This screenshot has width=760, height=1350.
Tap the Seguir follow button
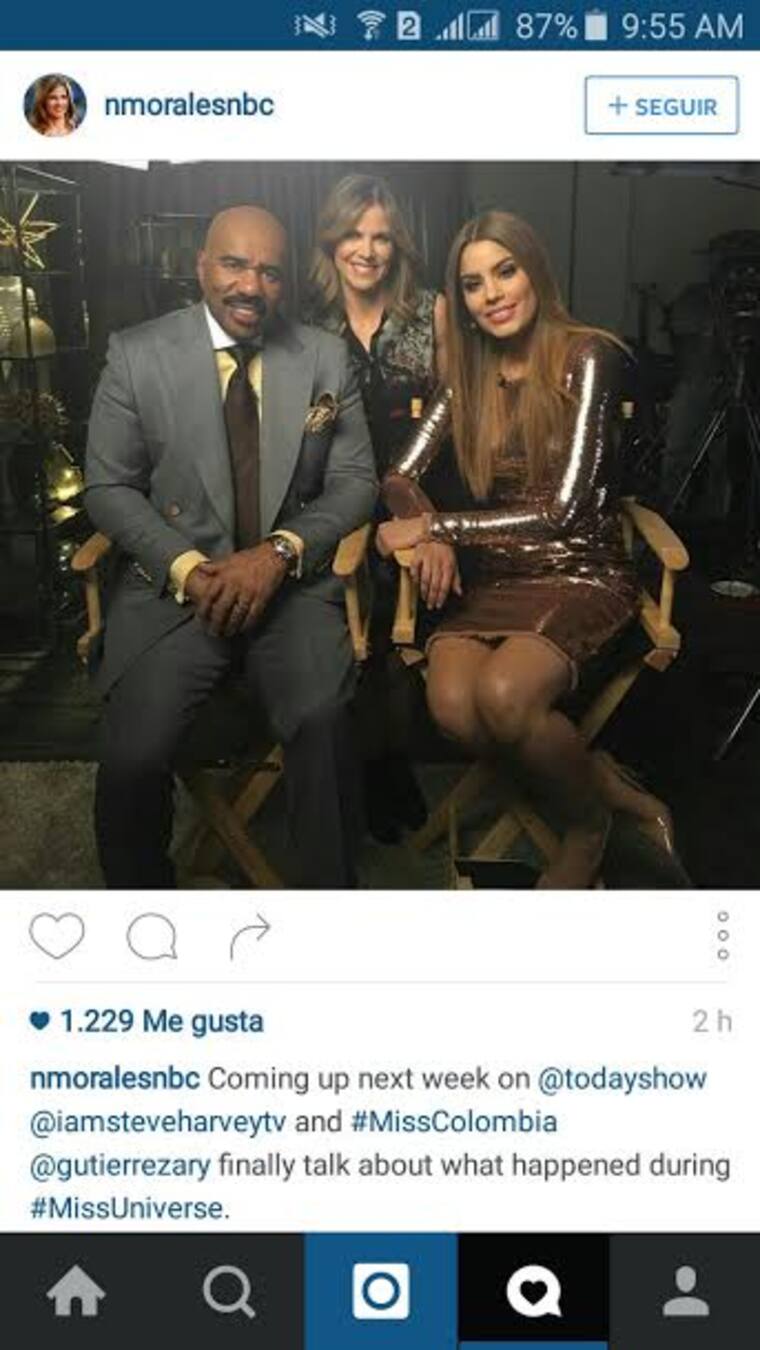point(661,106)
